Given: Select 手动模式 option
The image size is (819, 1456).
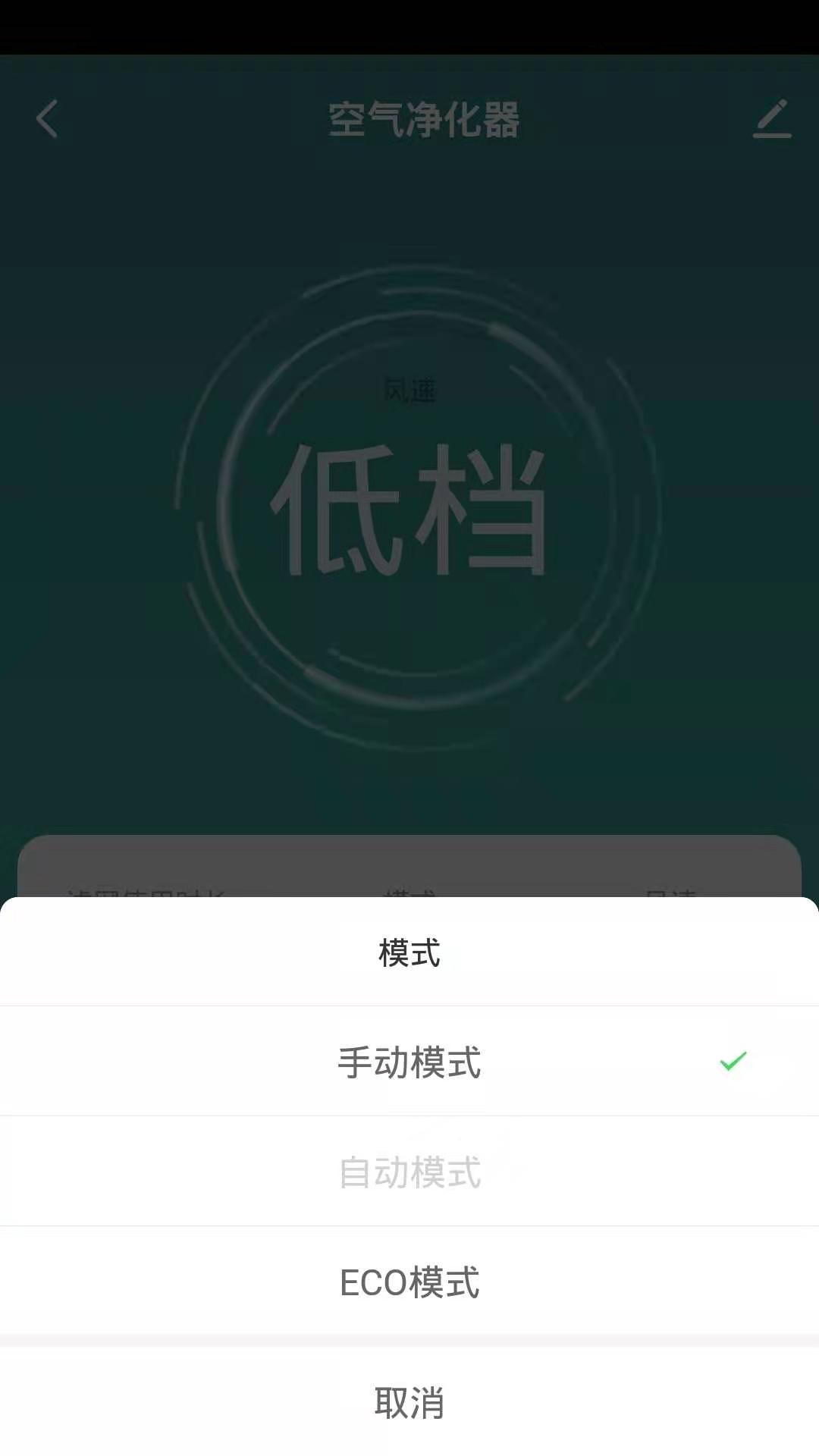Looking at the screenshot, I should click(409, 1061).
